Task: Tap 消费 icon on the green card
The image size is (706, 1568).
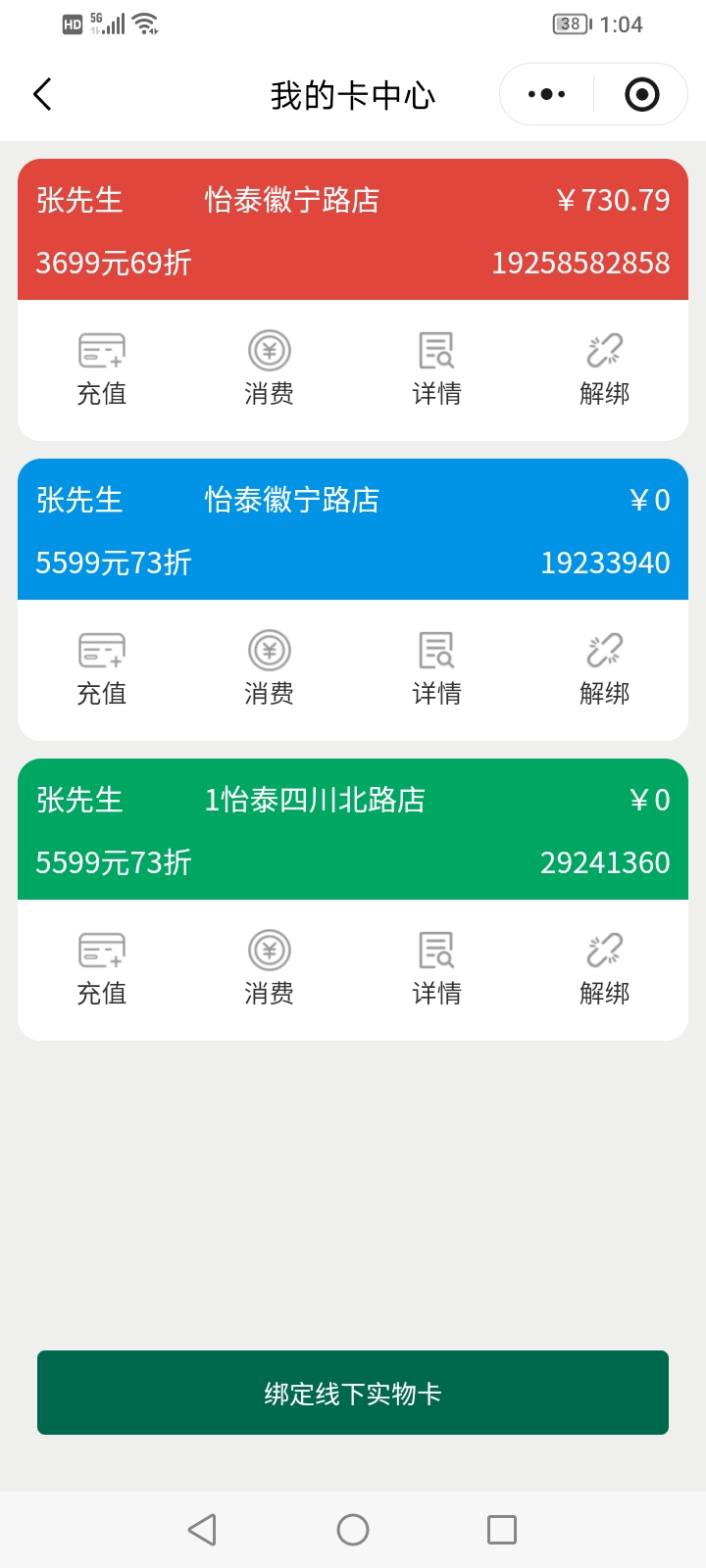Action: [x=269, y=967]
